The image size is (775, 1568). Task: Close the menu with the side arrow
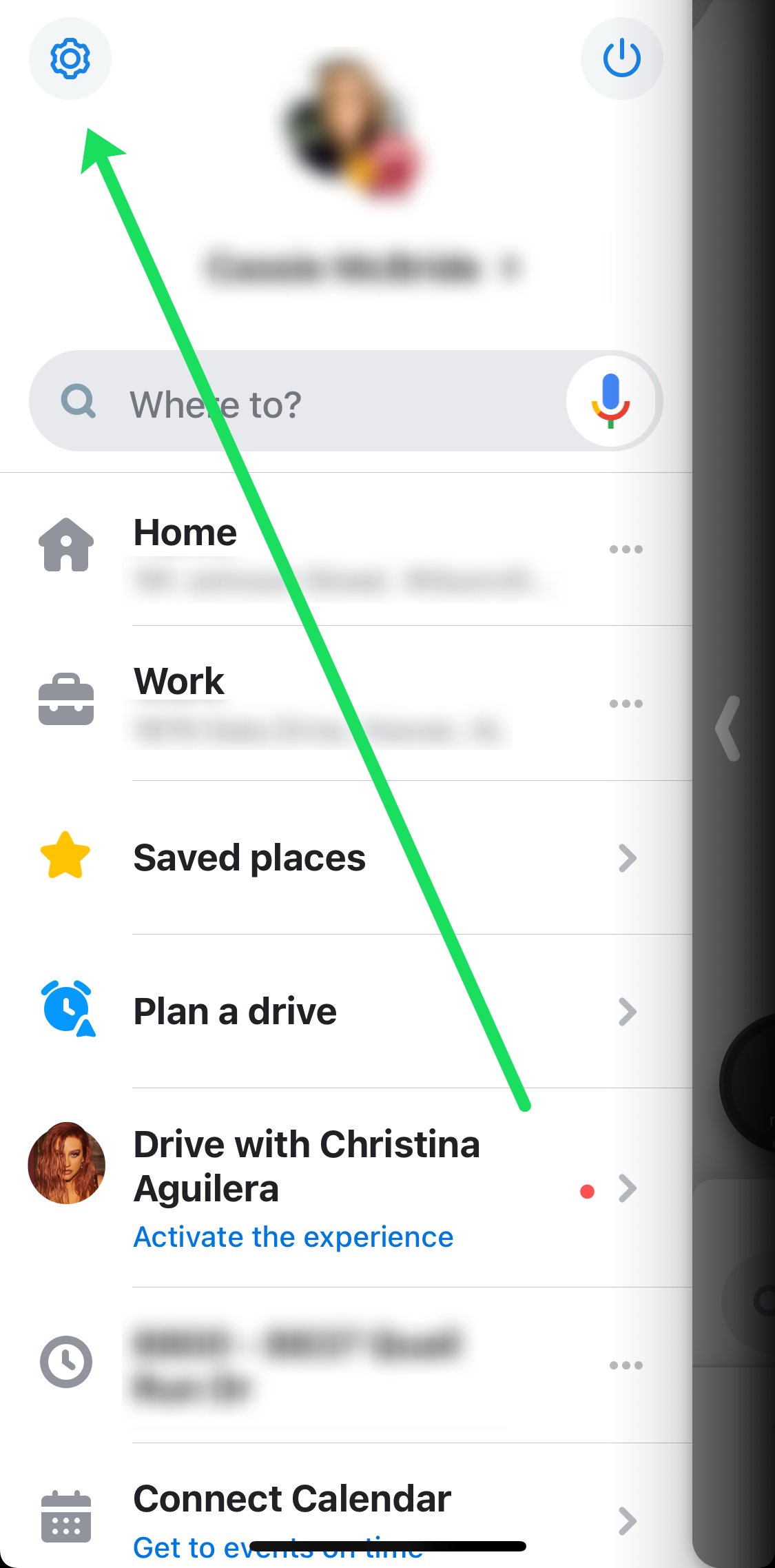point(728,729)
